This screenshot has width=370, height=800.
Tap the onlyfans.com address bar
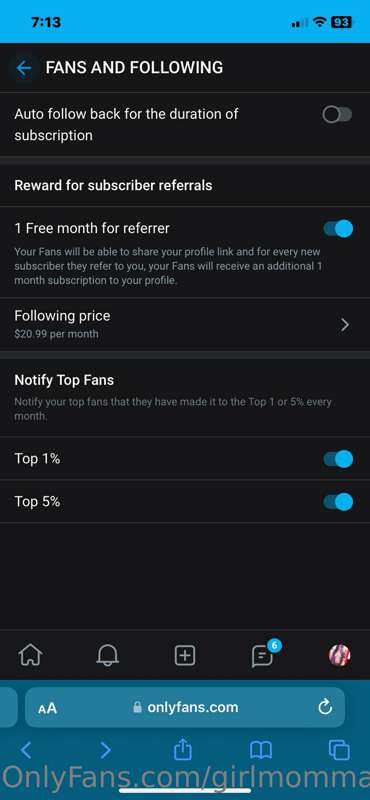point(185,707)
